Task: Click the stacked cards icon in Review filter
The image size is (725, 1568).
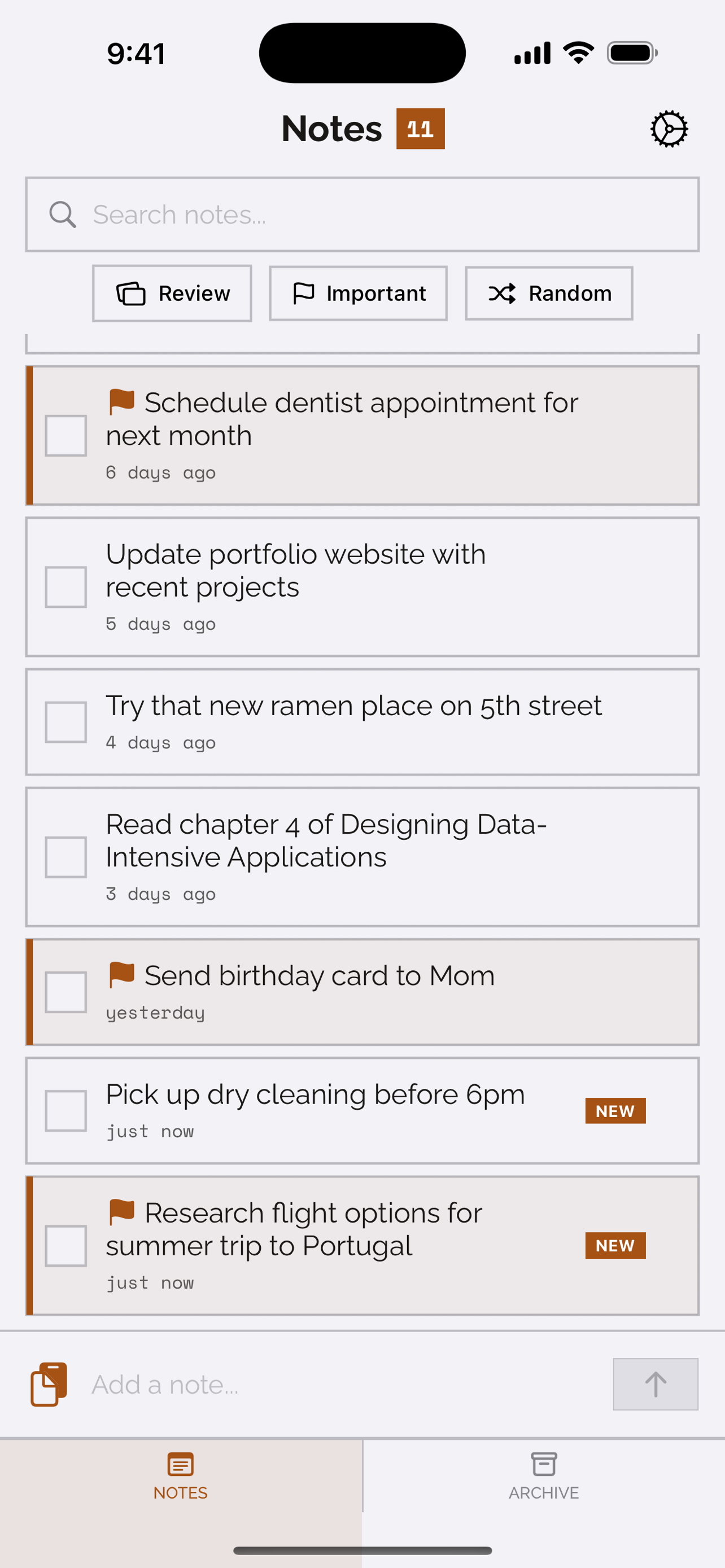Action: [132, 293]
